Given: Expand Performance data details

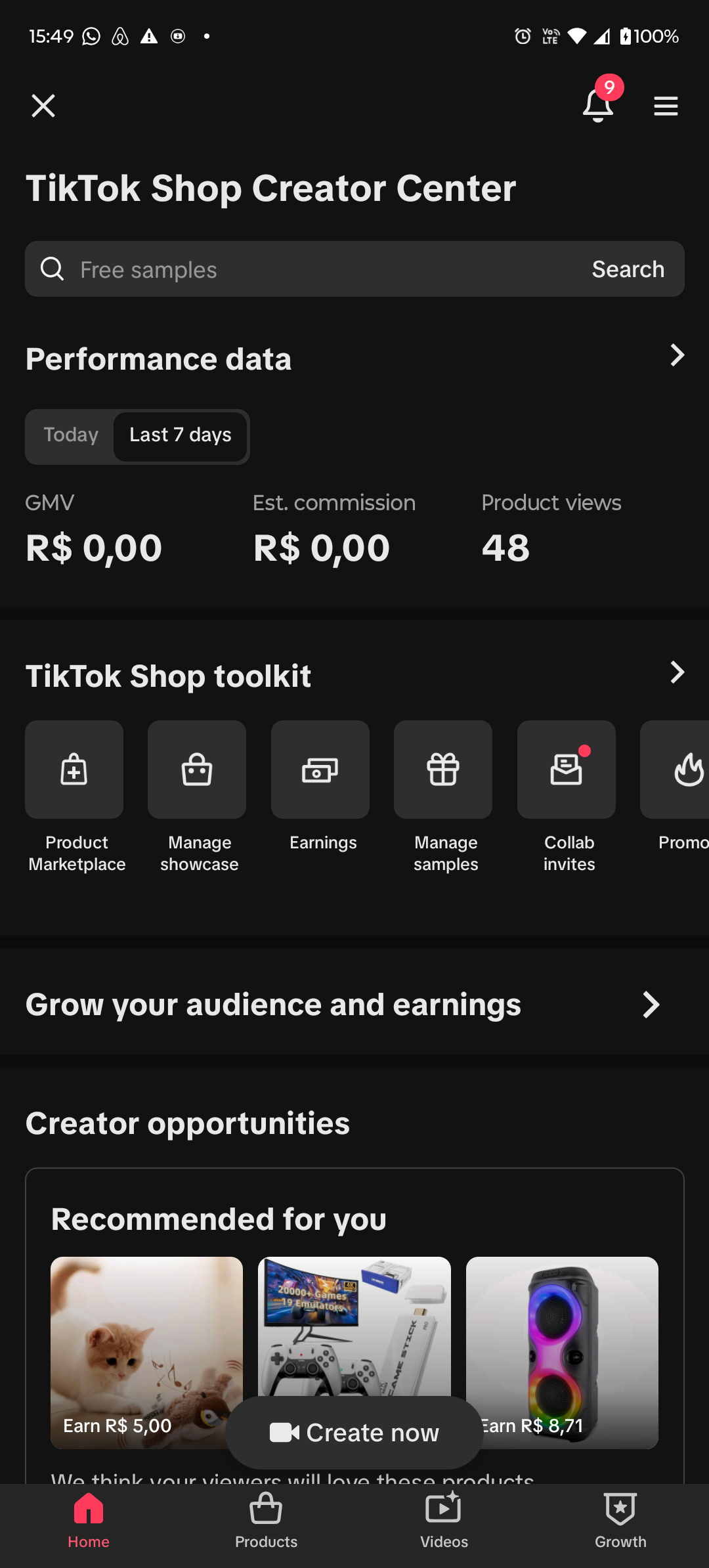Looking at the screenshot, I should click(677, 356).
